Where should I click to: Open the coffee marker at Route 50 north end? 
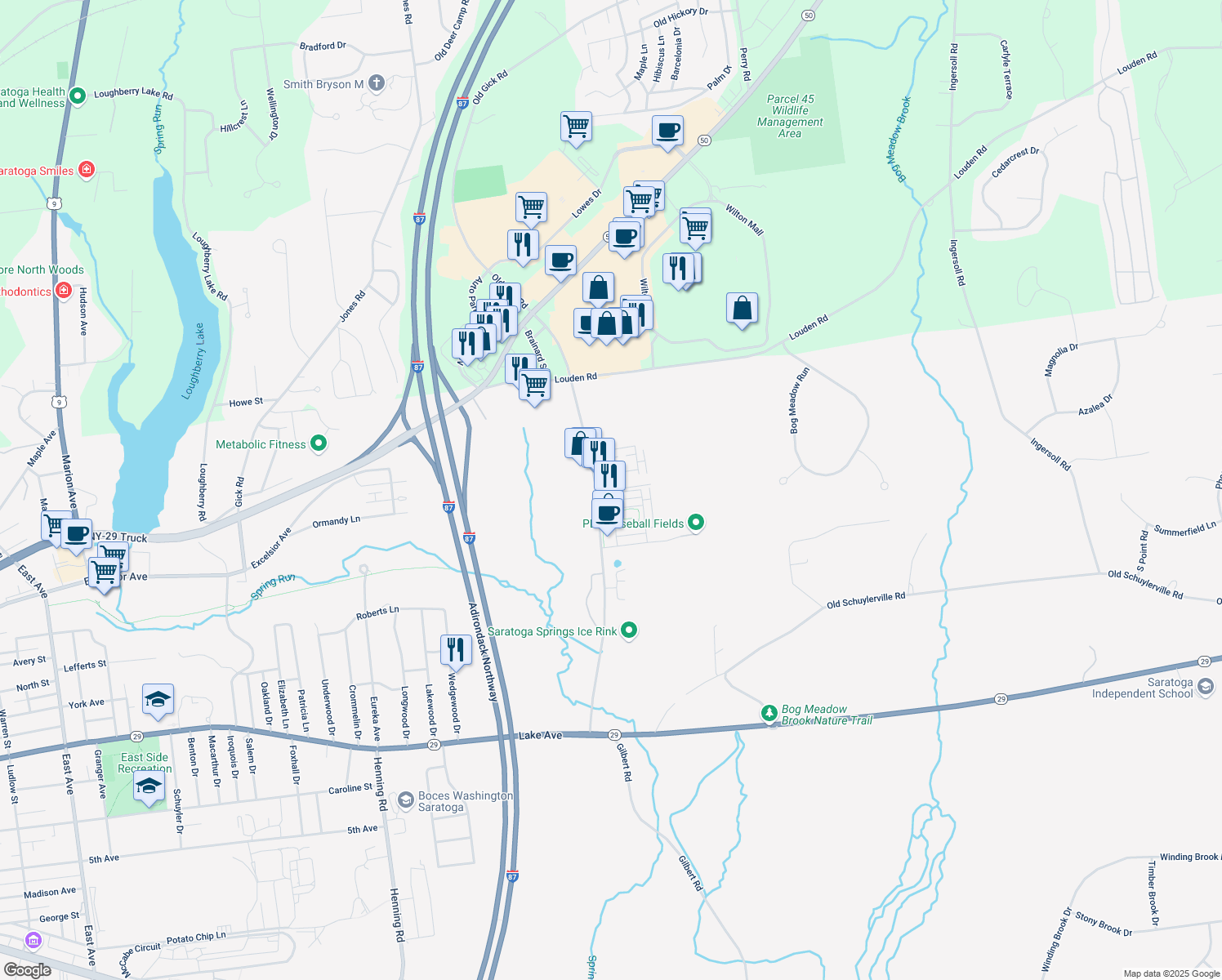667,131
